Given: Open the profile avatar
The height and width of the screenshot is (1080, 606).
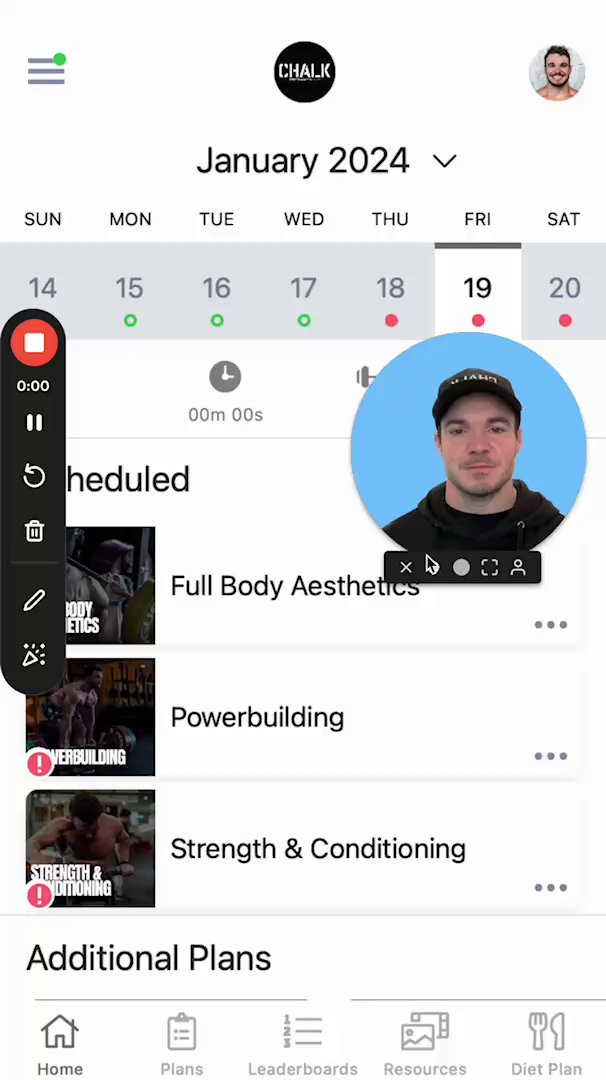Looking at the screenshot, I should (x=556, y=73).
